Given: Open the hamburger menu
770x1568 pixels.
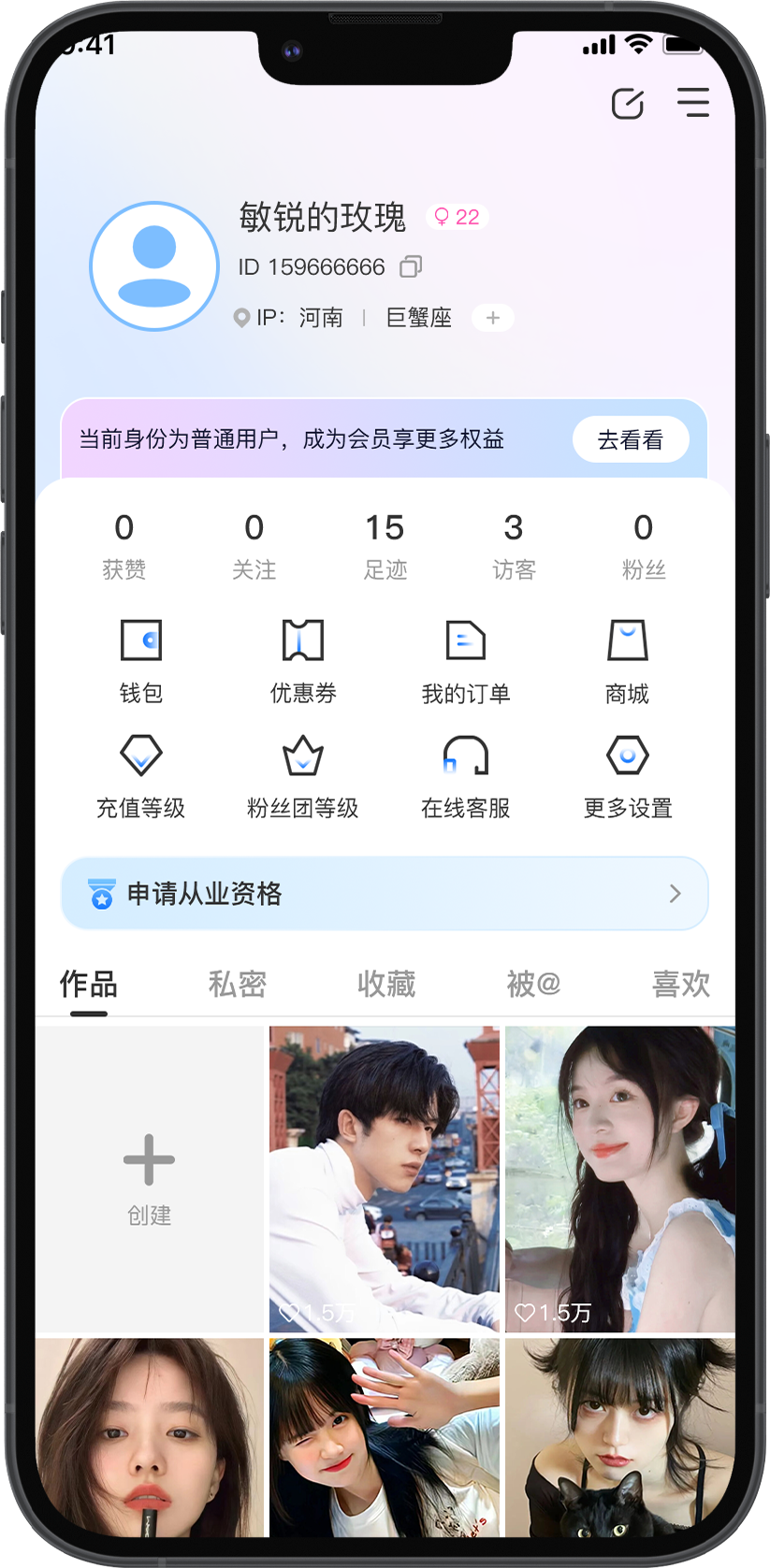Looking at the screenshot, I should 693,103.
